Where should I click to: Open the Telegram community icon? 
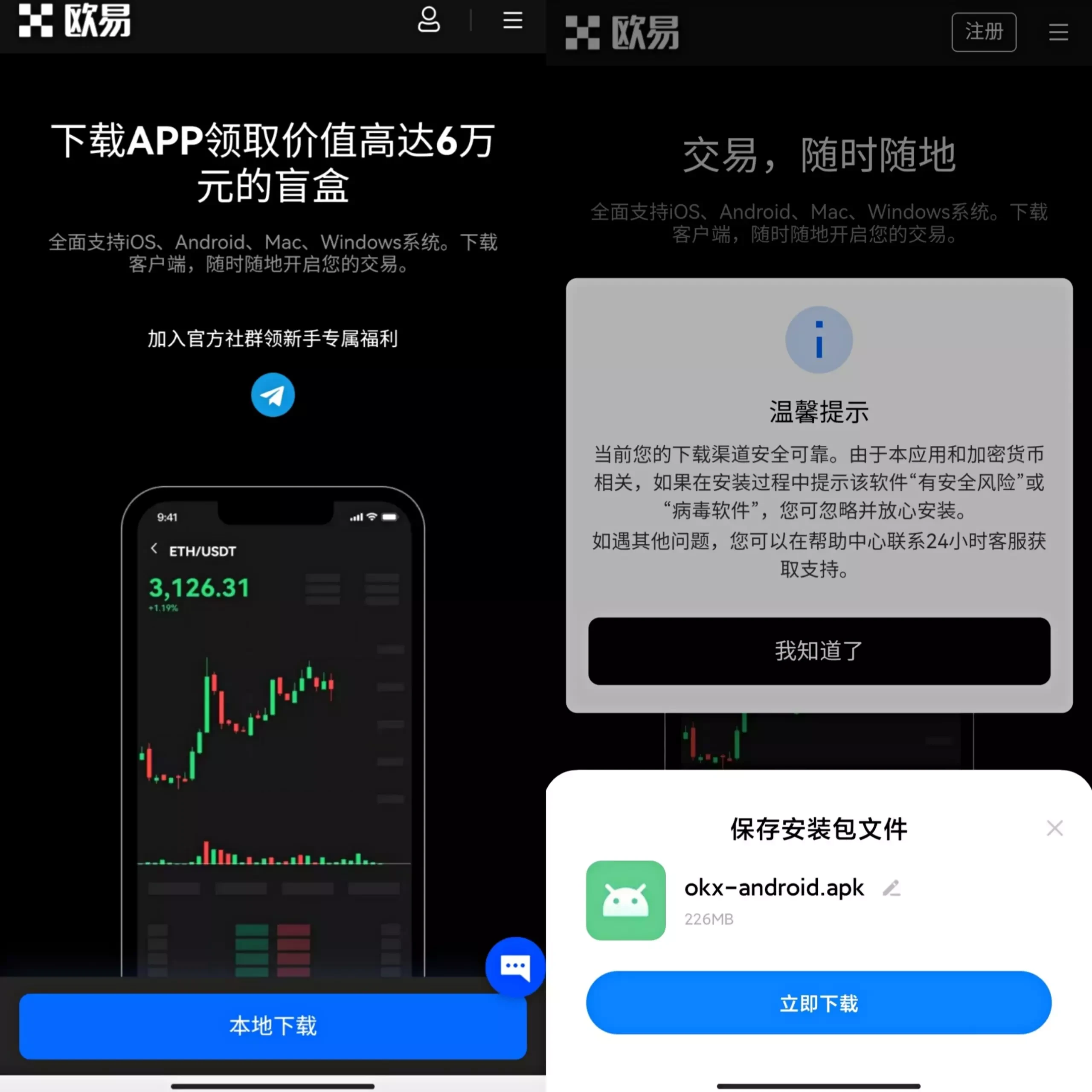(x=273, y=395)
